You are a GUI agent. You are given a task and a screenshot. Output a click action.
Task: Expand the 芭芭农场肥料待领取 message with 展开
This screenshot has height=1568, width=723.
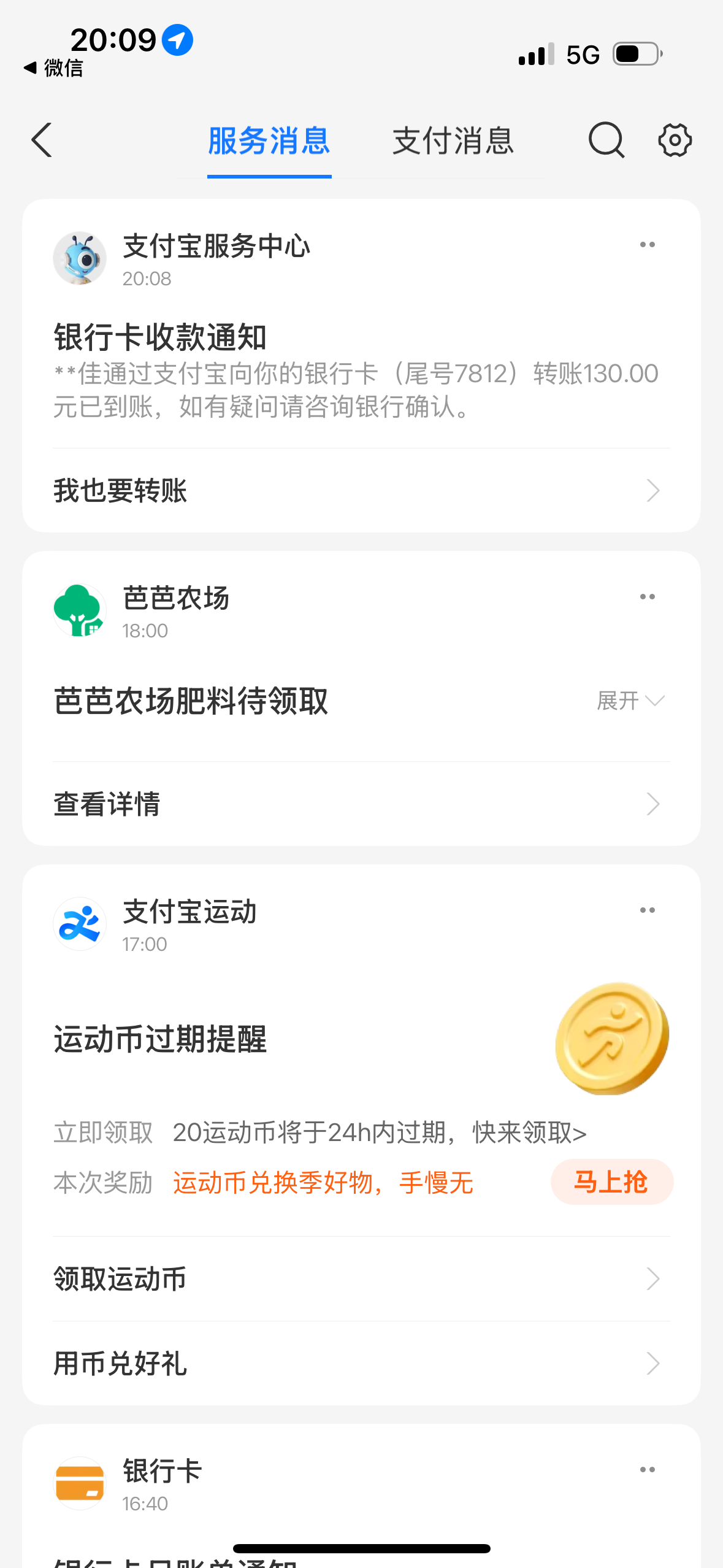click(630, 701)
